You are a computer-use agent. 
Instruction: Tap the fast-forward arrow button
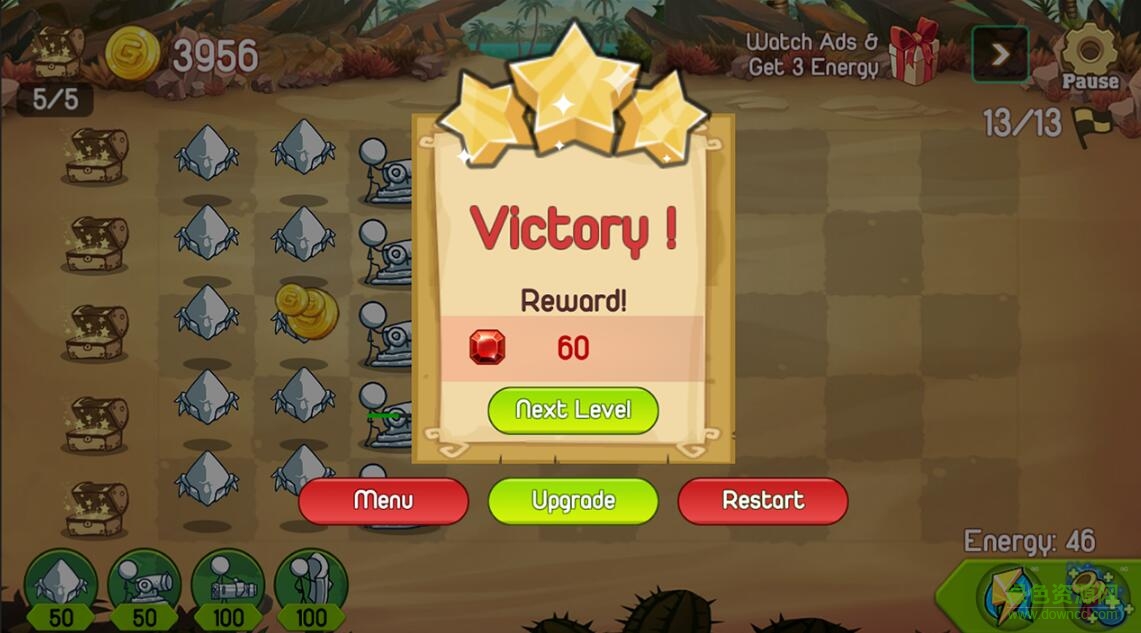pos(1000,54)
